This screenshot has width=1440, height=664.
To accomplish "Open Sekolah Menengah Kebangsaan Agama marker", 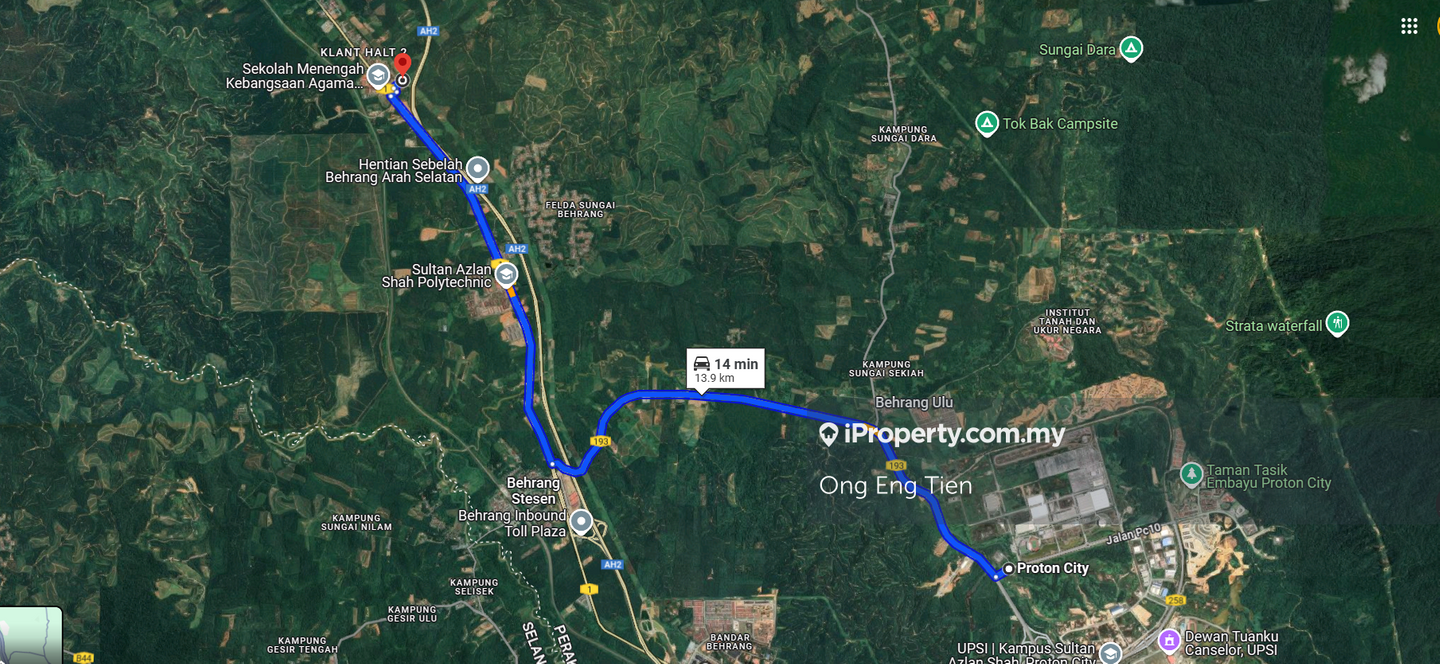I will pyautogui.click(x=378, y=75).
